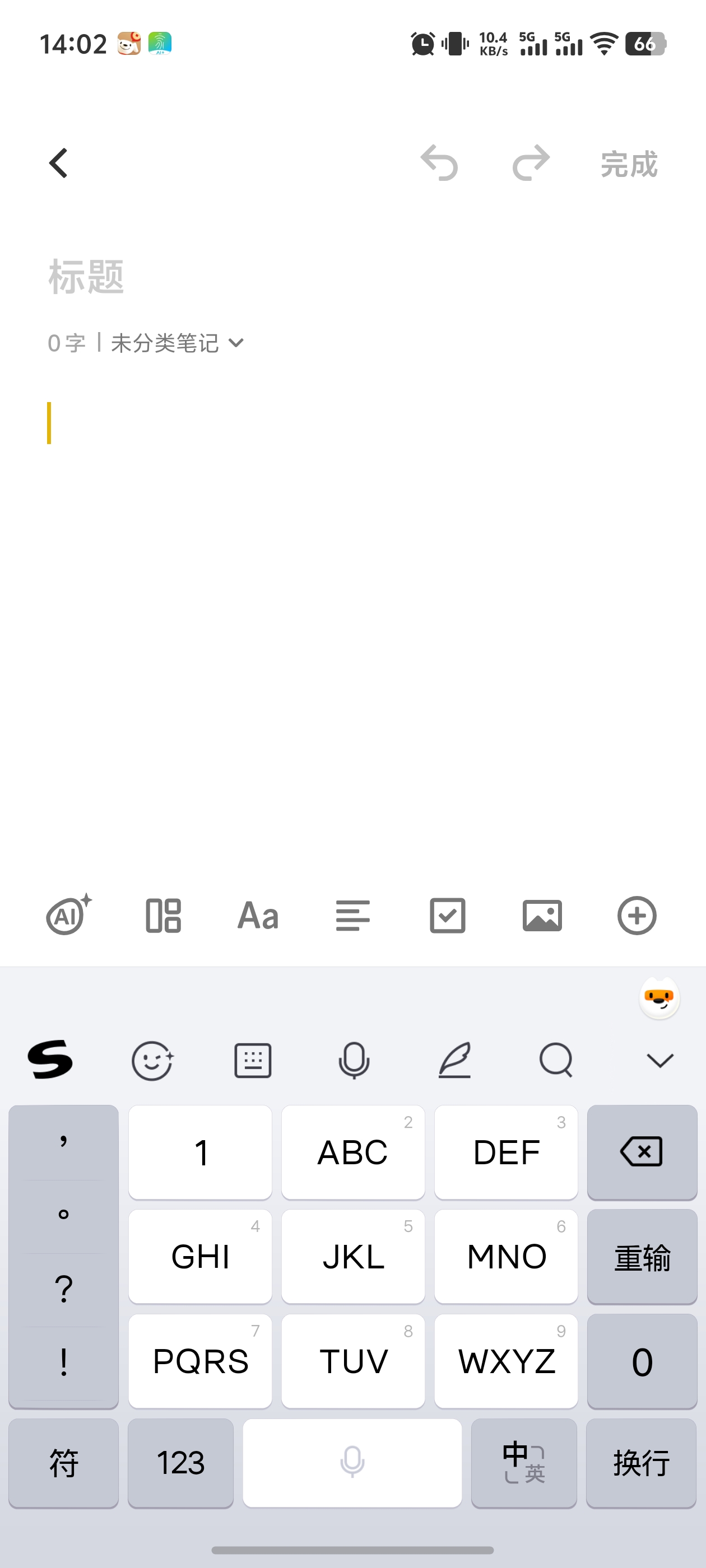
Task: Open the 符 symbols keyboard
Action: tap(63, 1463)
